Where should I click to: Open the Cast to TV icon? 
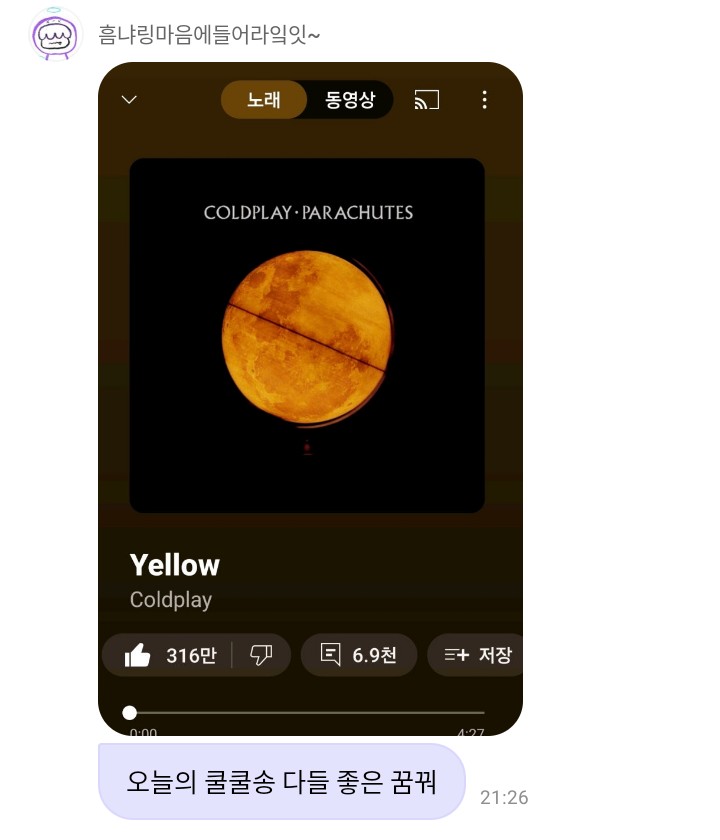(425, 100)
